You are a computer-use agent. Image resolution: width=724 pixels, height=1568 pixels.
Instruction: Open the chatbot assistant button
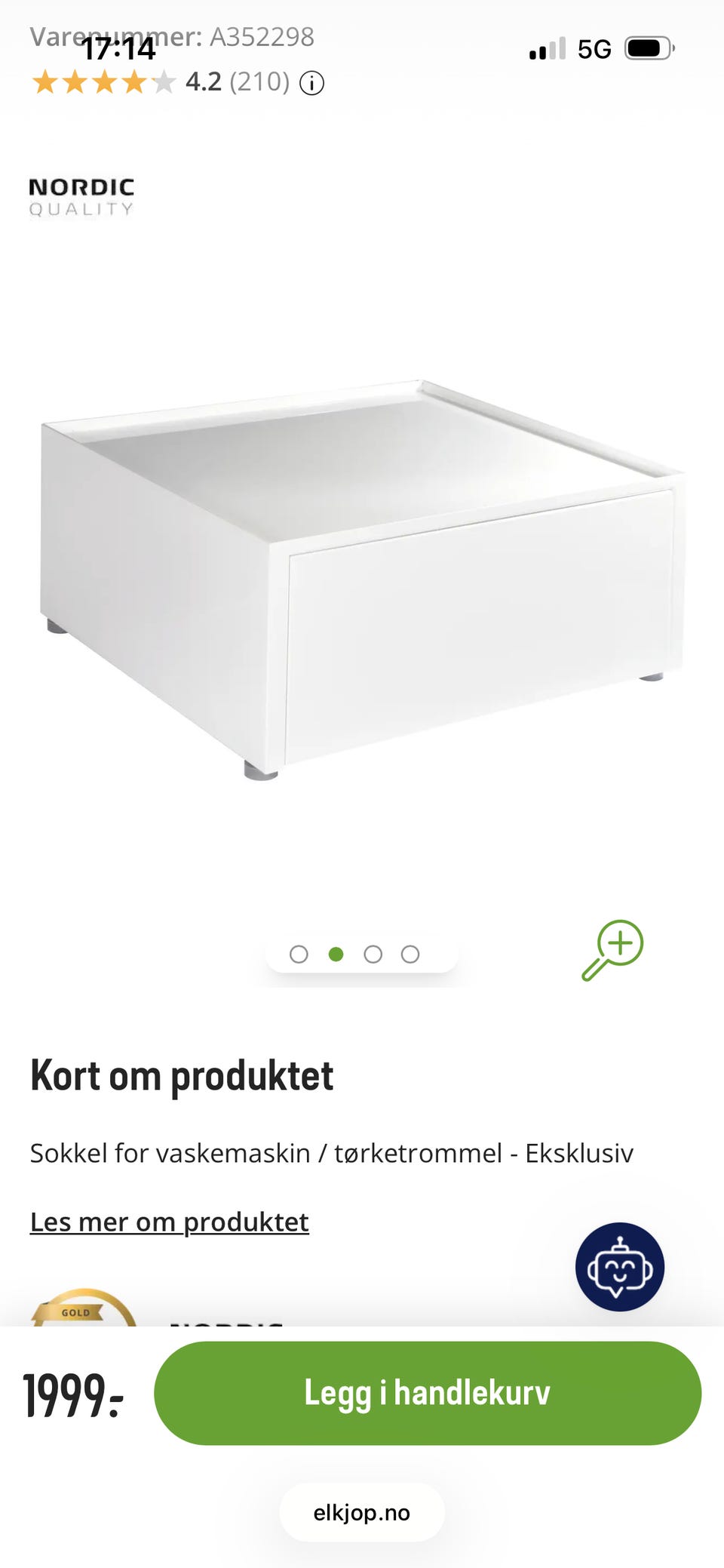620,1267
